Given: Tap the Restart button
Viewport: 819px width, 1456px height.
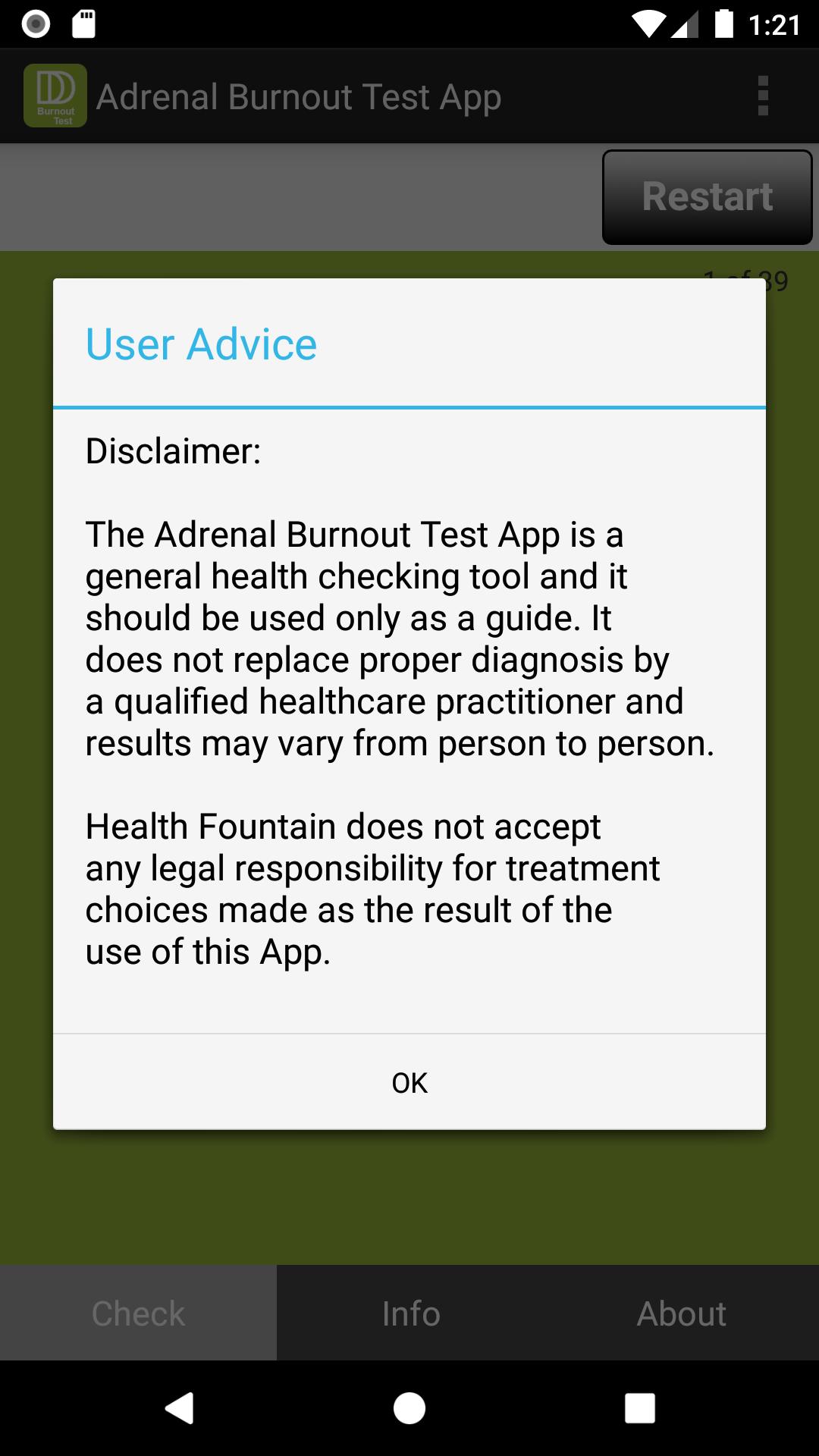Looking at the screenshot, I should click(707, 197).
